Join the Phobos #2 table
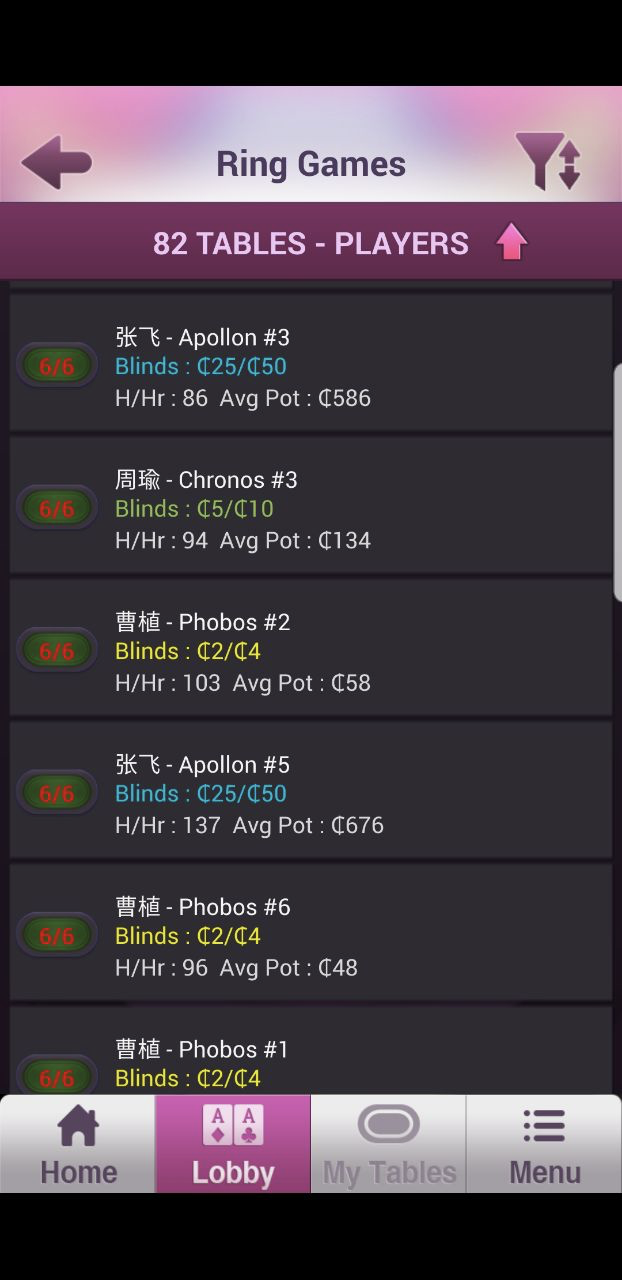622x1280 pixels. 310,651
